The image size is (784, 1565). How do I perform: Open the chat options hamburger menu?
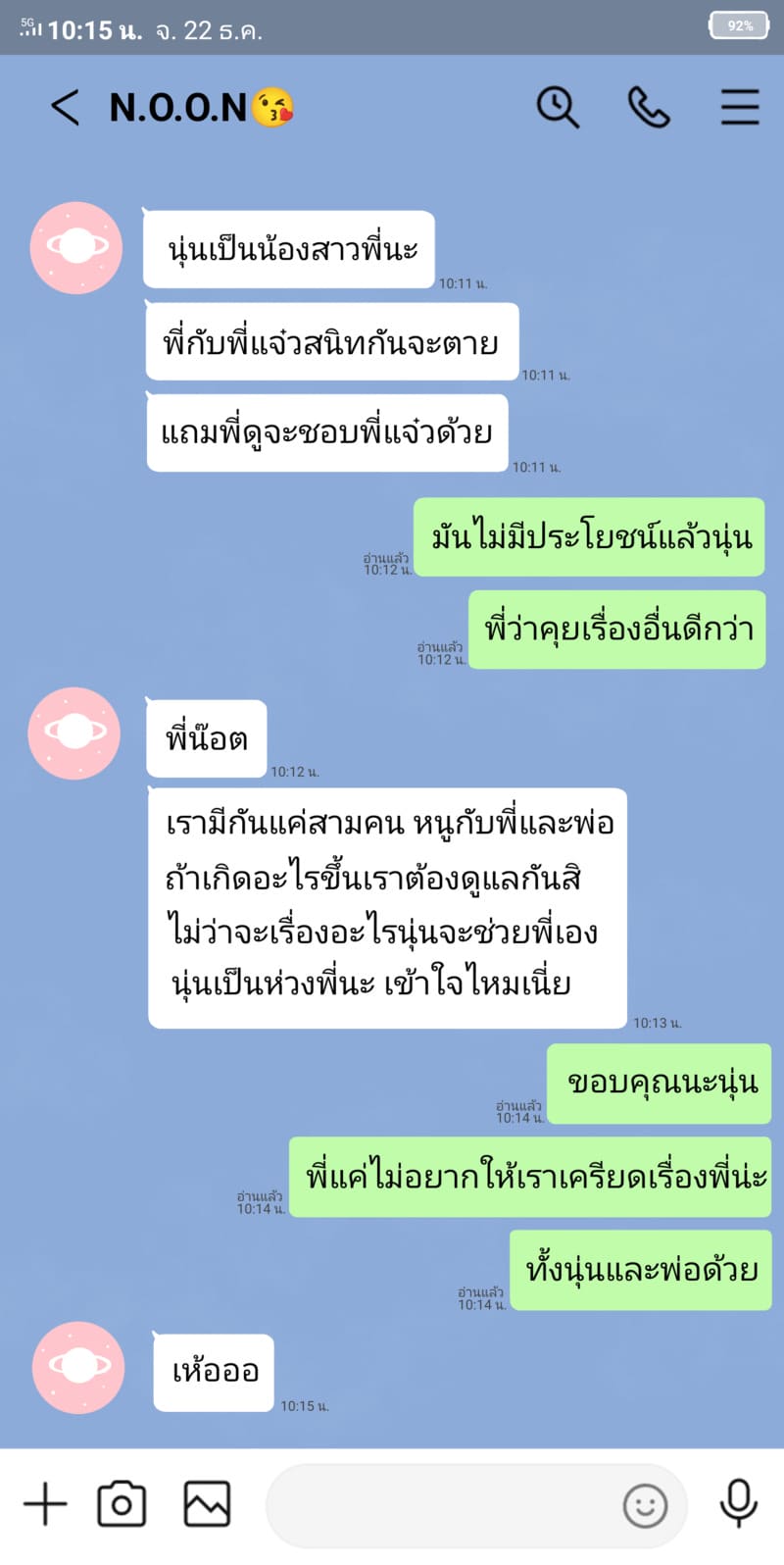[740, 108]
